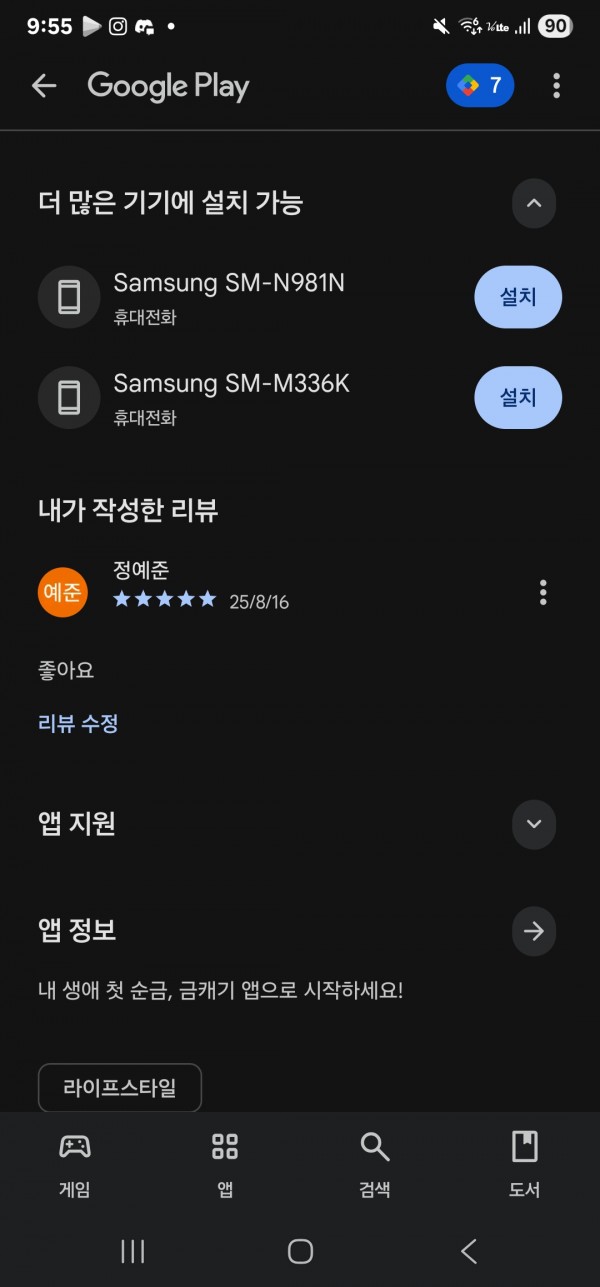
Task: Switch to the 도서 tab
Action: (525, 1164)
